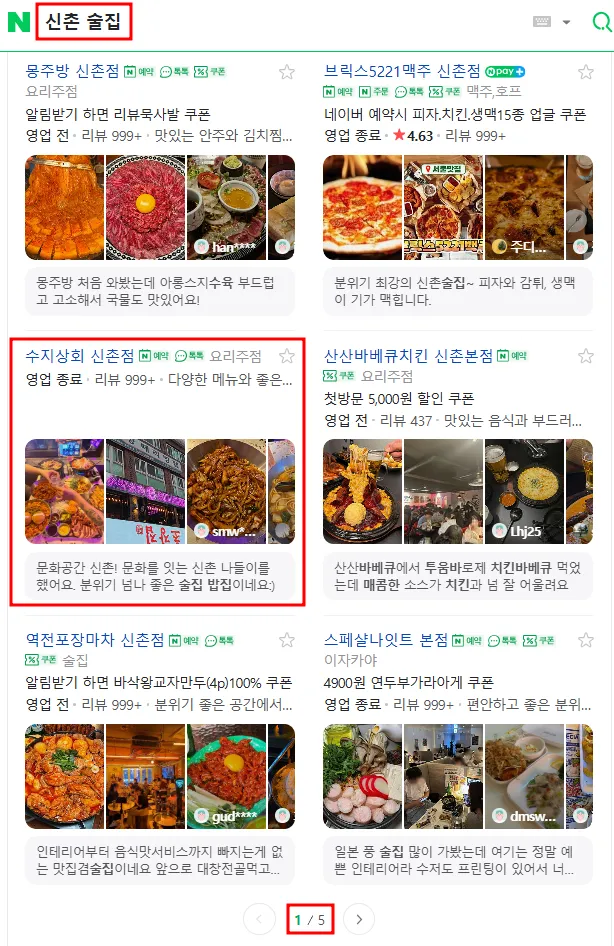Save 브릭스5221맥주 신촌점 with the star
Viewport: 614px width, 946px height.
(x=586, y=71)
